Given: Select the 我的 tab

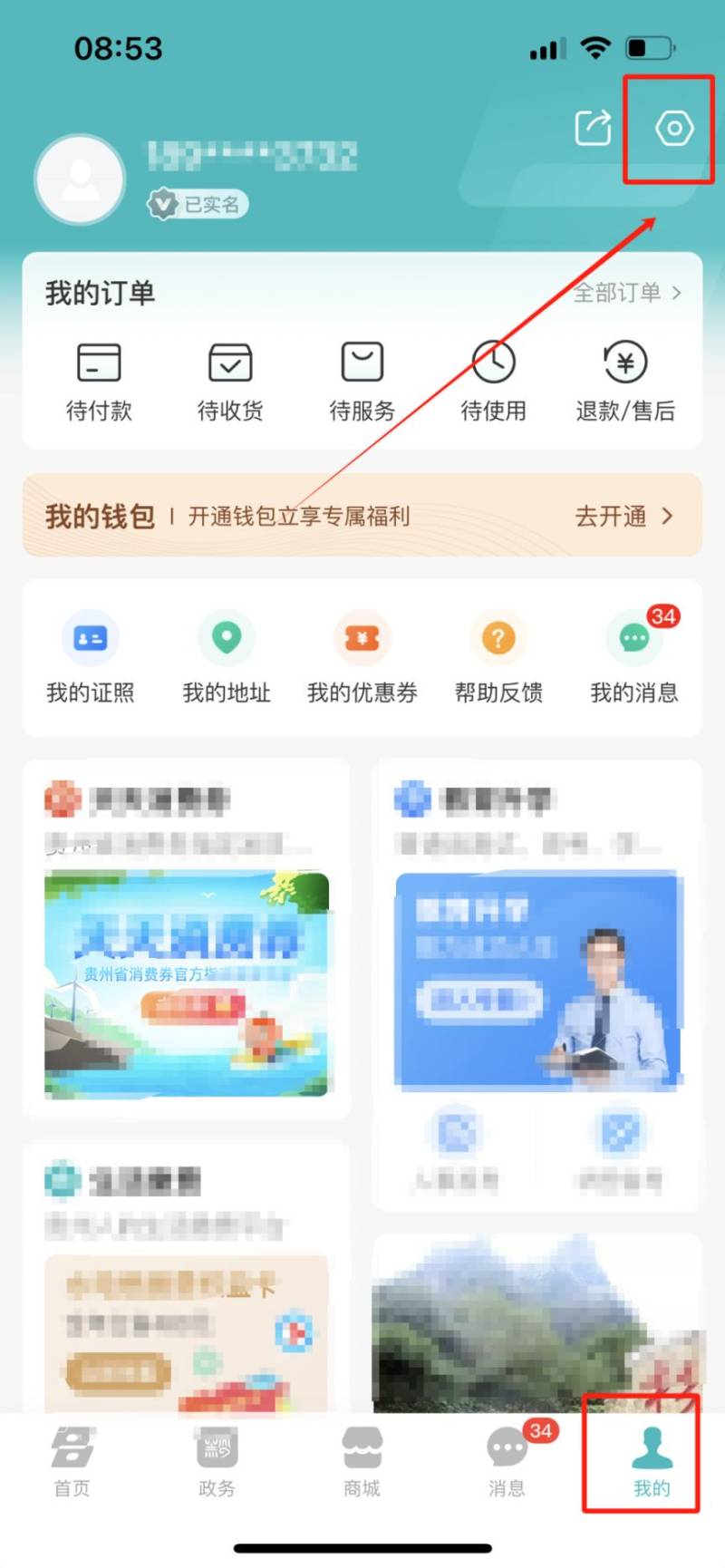Looking at the screenshot, I should (x=652, y=1461).
